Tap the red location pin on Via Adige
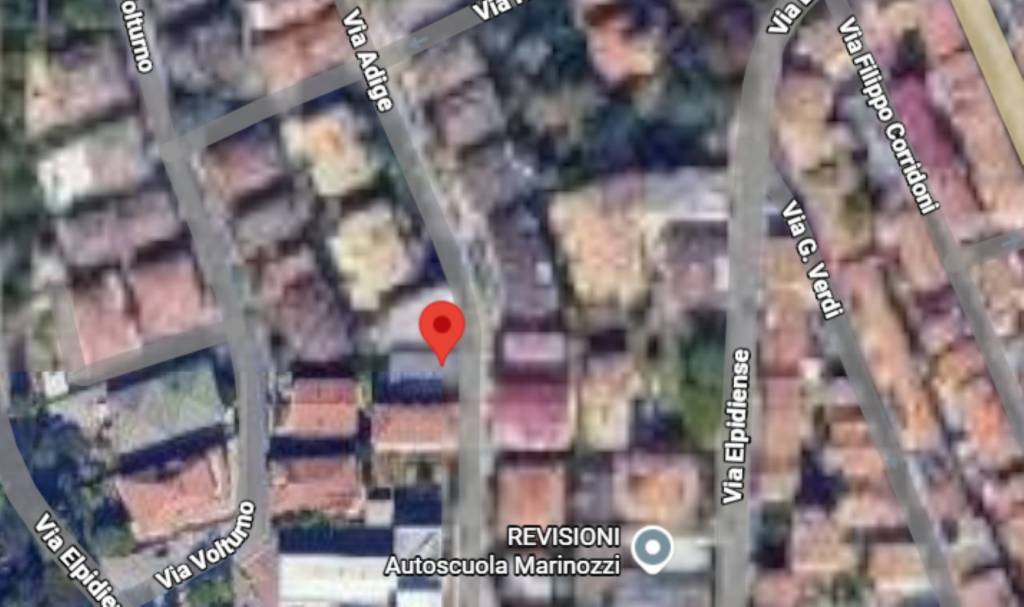1024x607 pixels. click(x=441, y=328)
